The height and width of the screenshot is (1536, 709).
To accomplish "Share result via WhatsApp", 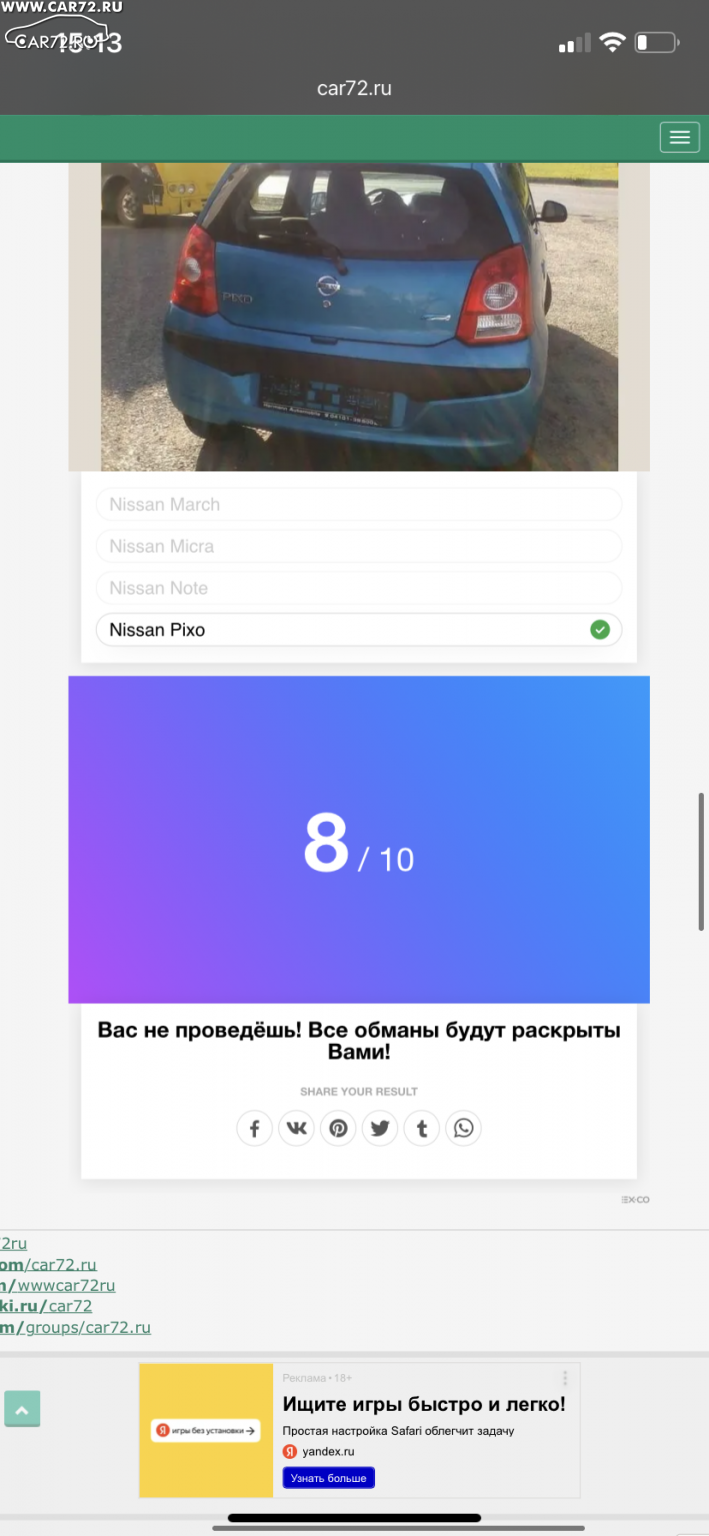I will 464,1128.
